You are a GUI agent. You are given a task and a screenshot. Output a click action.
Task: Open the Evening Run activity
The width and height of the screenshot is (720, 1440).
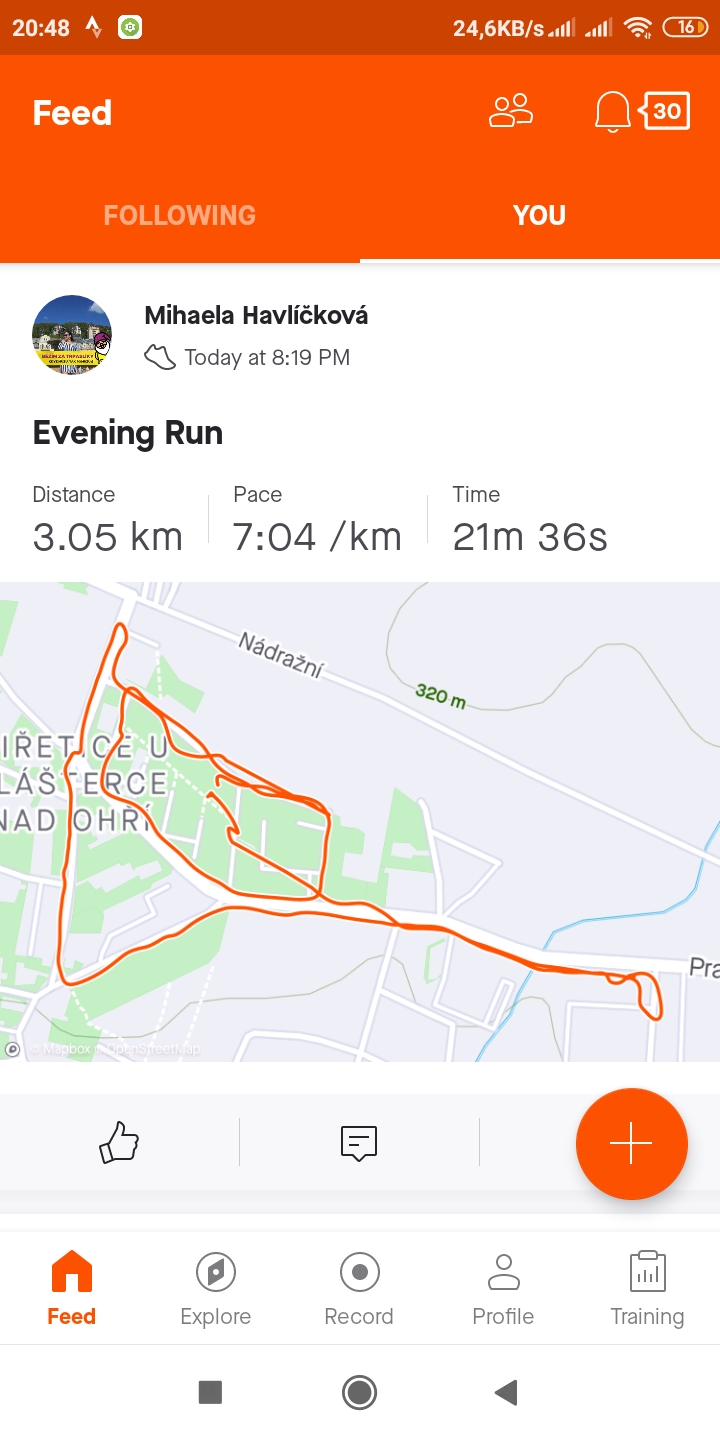pyautogui.click(x=128, y=433)
